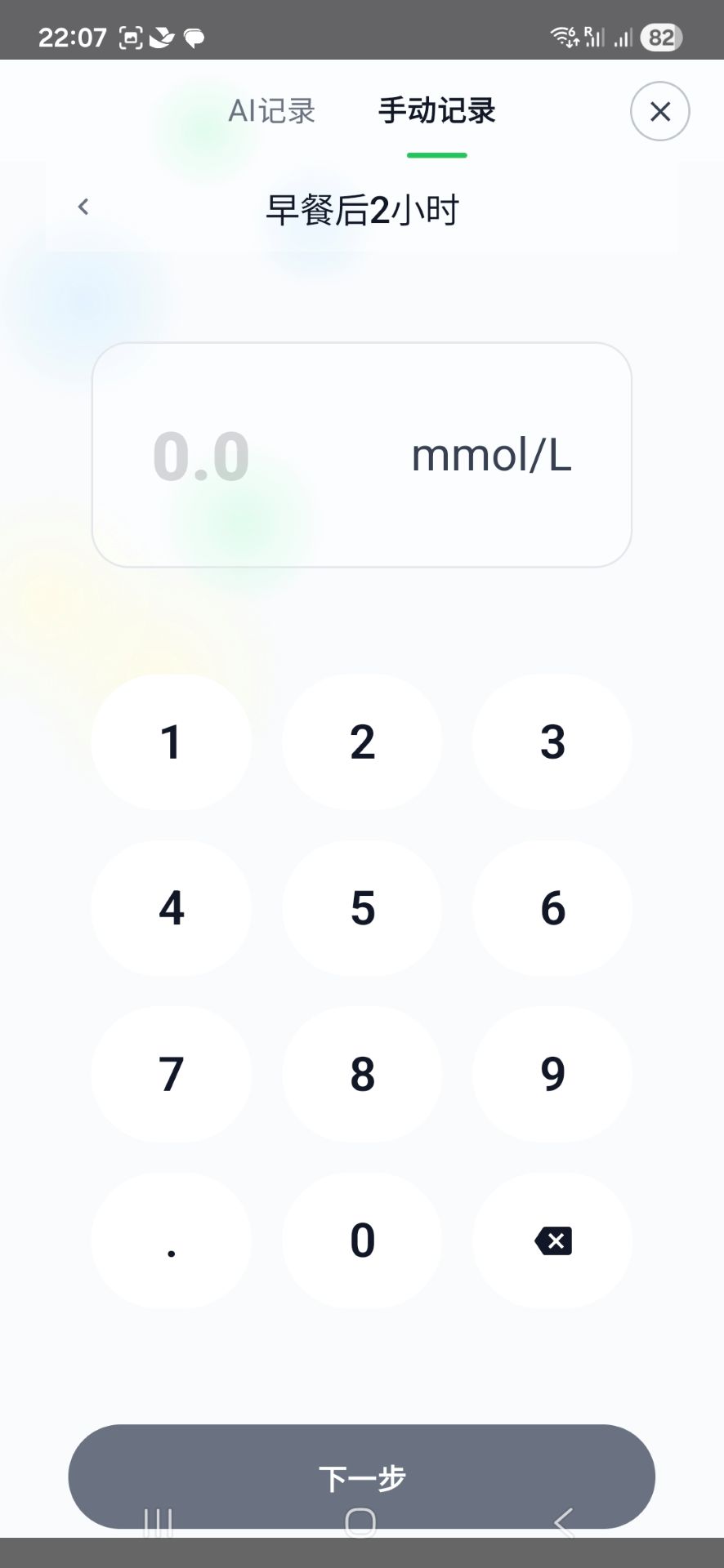The height and width of the screenshot is (1568, 724).
Task: Enter number 7
Action: tap(171, 1074)
